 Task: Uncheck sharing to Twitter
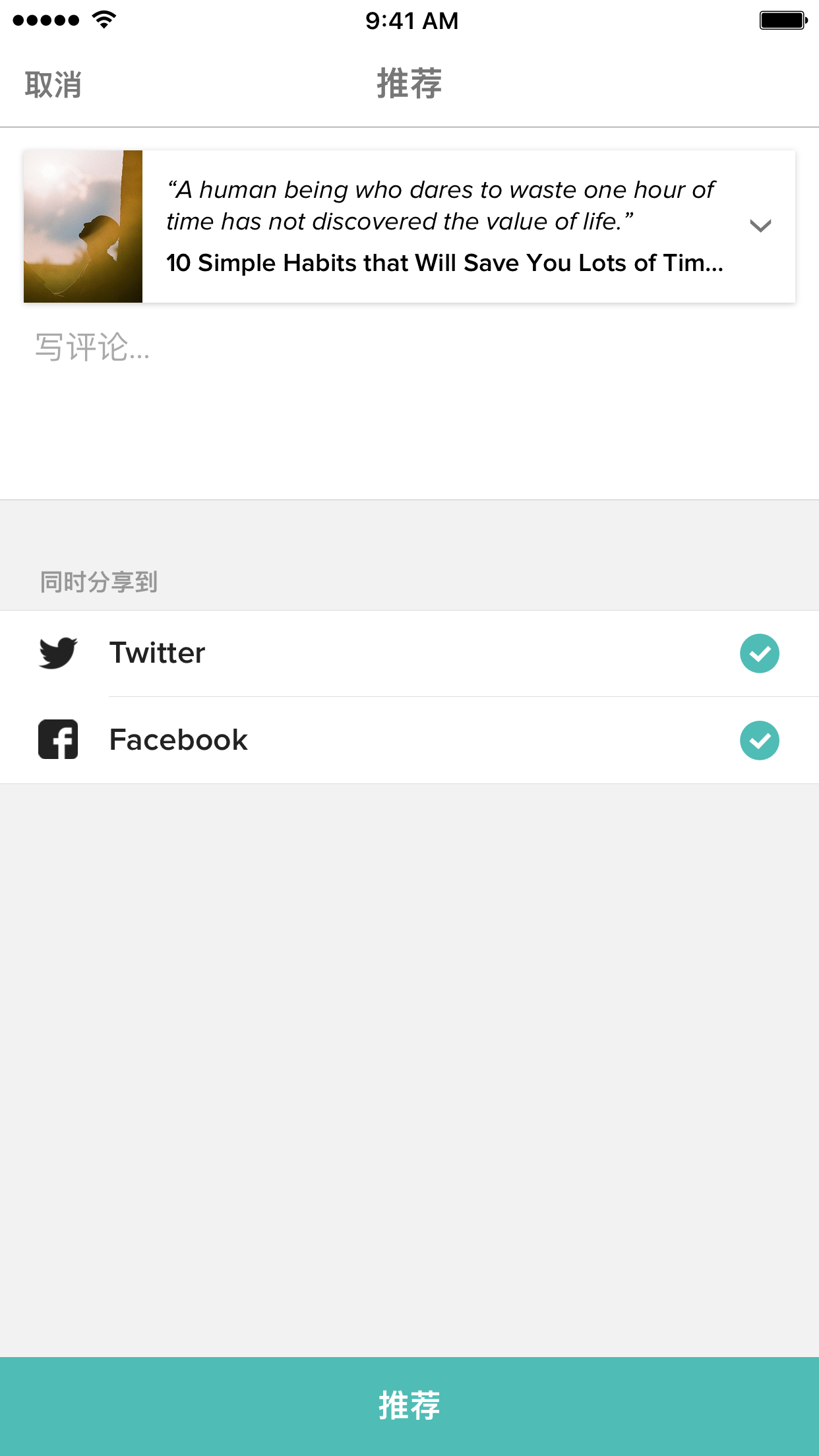(x=760, y=653)
